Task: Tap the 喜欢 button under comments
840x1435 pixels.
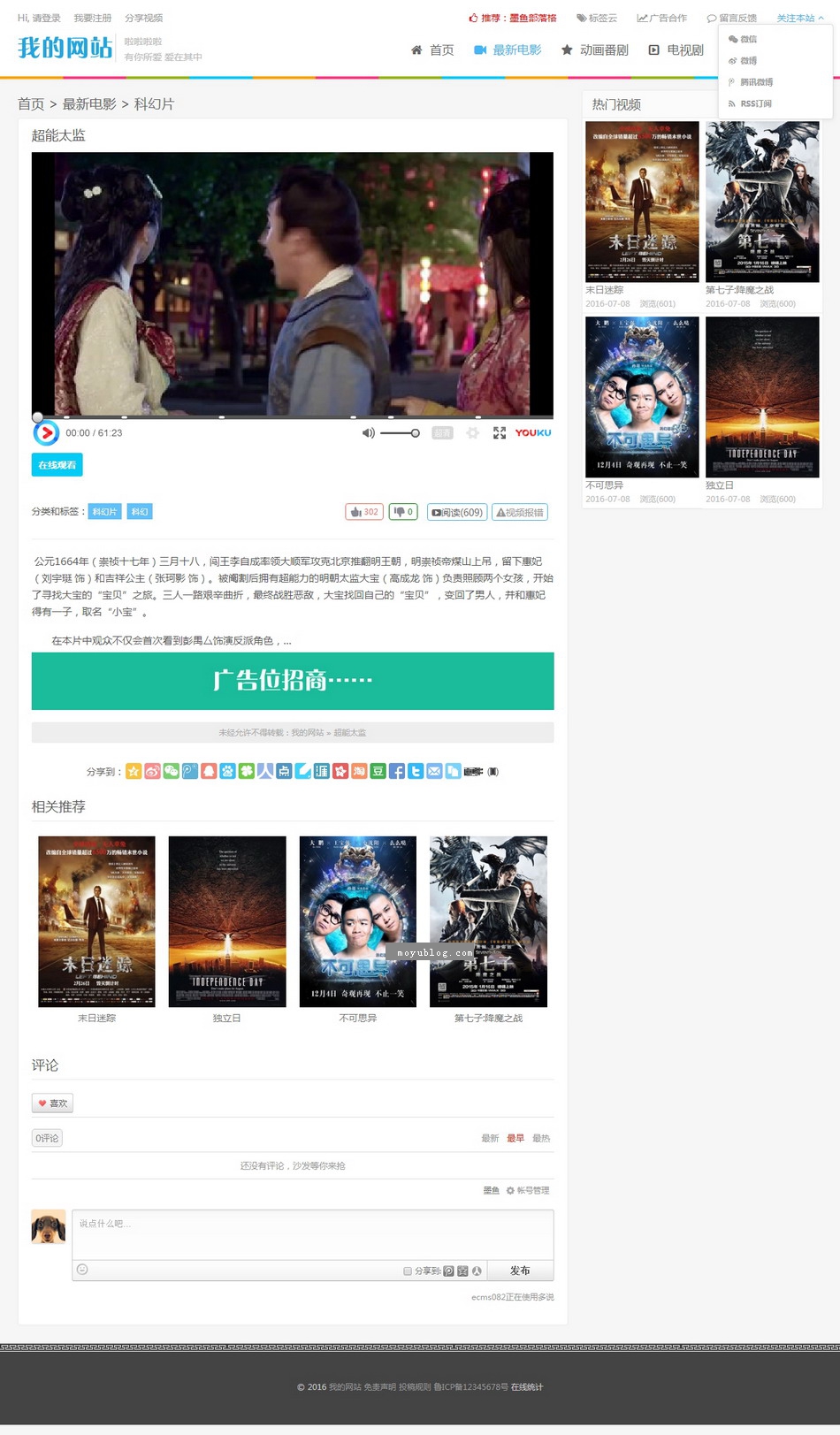Action: coord(52,1103)
